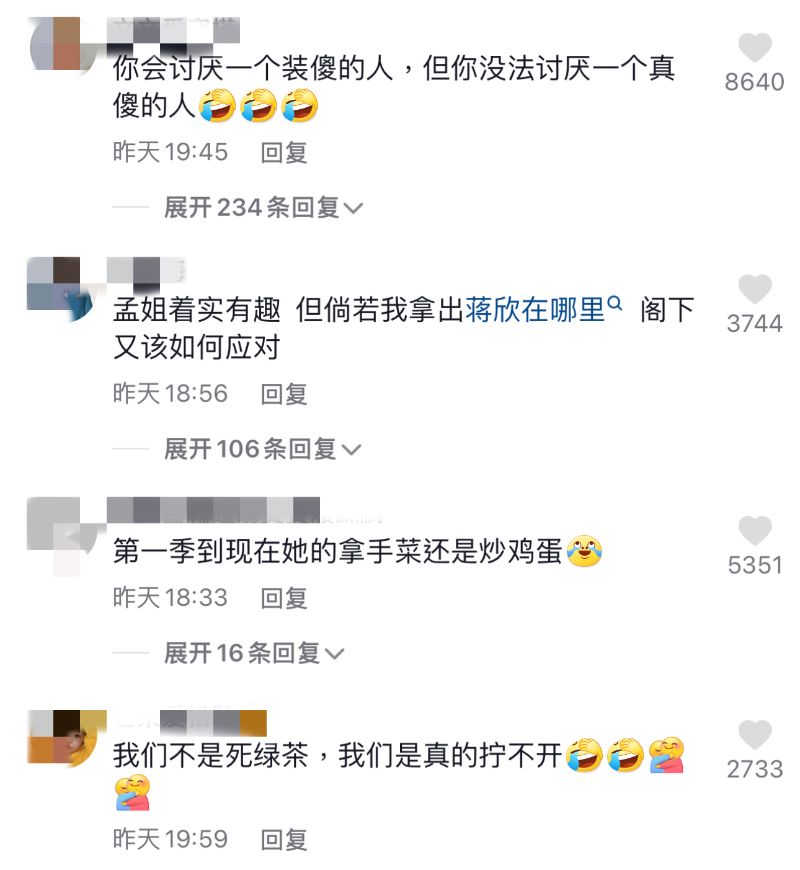
Task: Expand the 106 replies
Action: [x=262, y=449]
